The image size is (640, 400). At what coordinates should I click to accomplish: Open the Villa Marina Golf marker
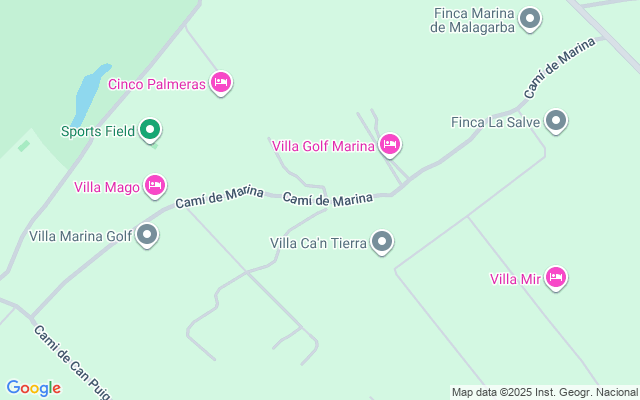tap(147, 235)
